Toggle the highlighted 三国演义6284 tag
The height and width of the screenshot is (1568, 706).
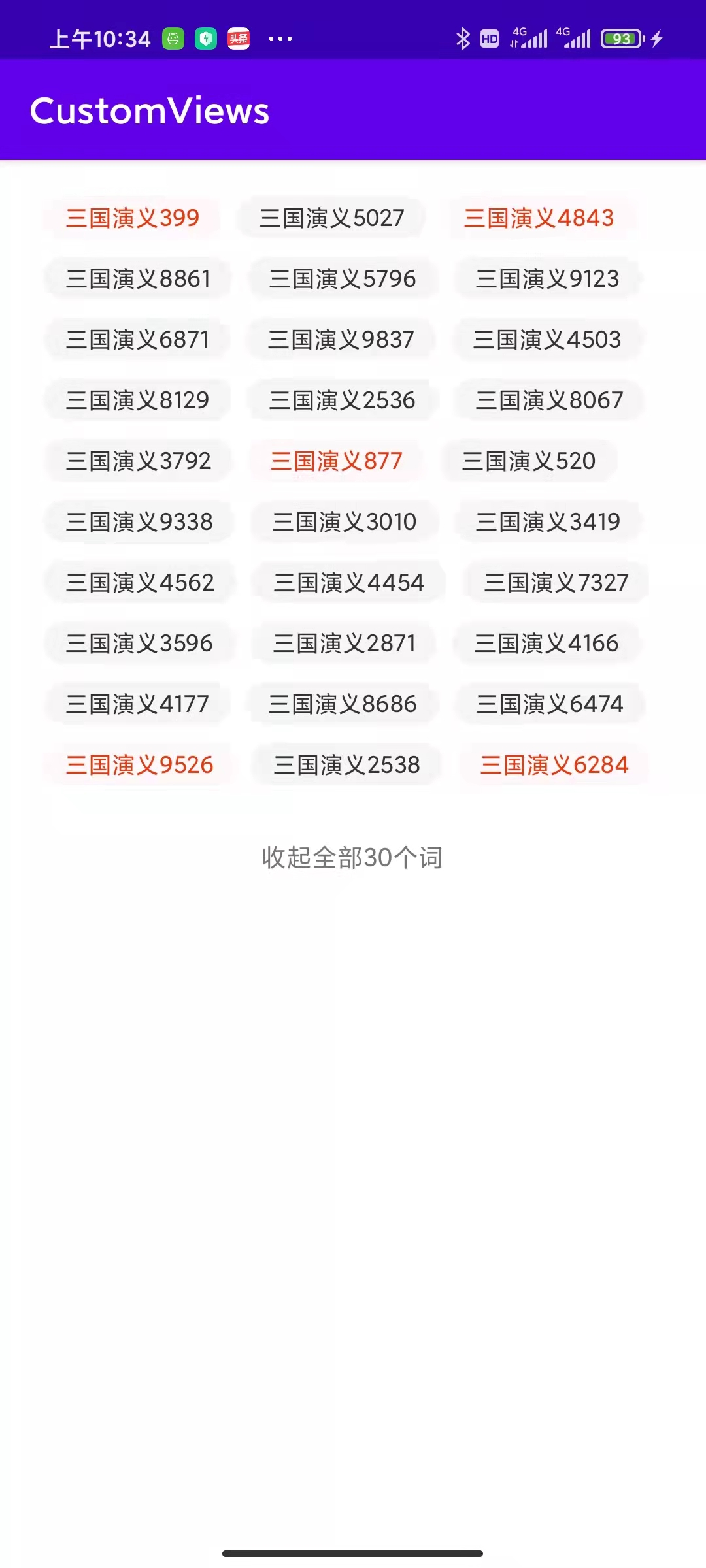tap(554, 765)
